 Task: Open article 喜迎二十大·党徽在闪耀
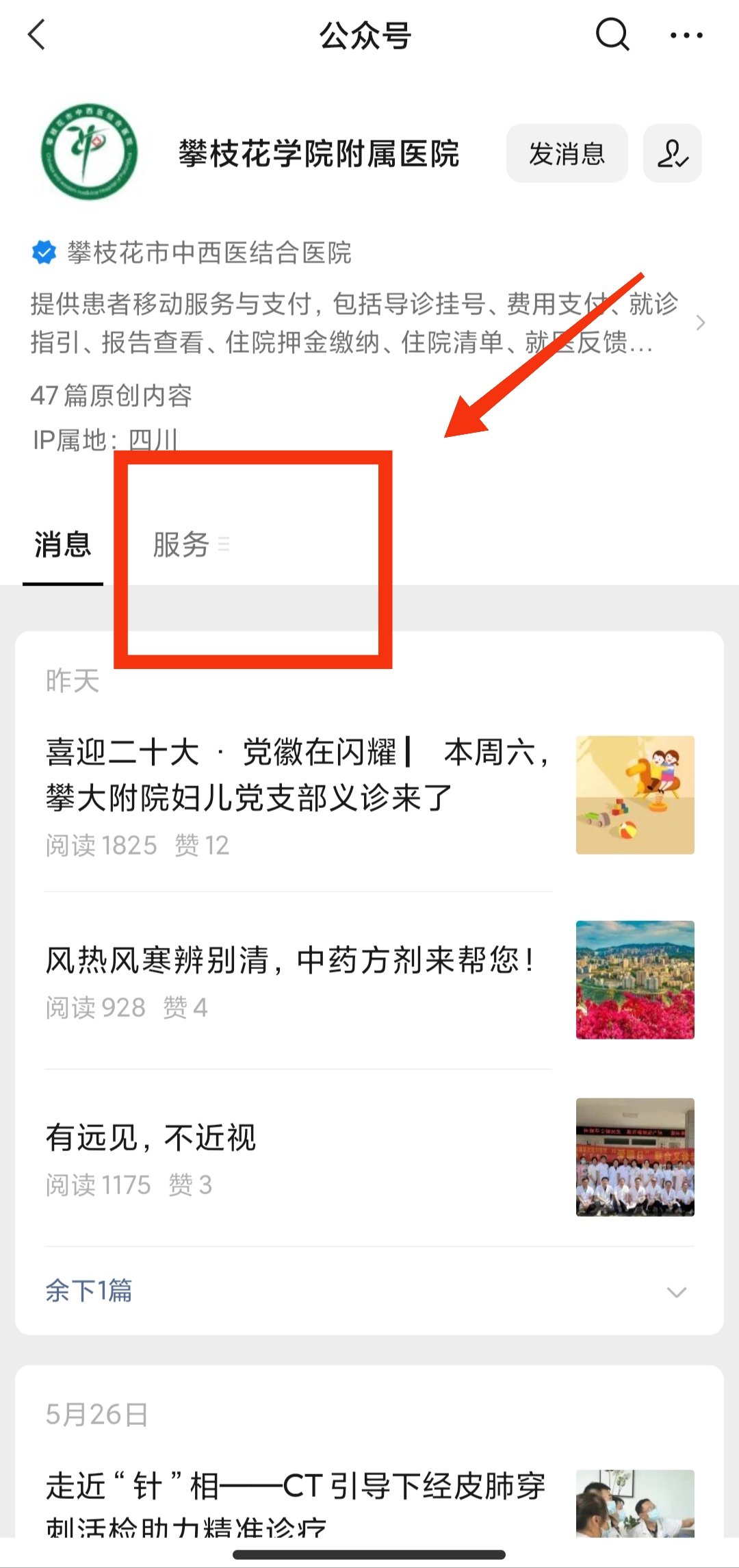tap(369, 795)
